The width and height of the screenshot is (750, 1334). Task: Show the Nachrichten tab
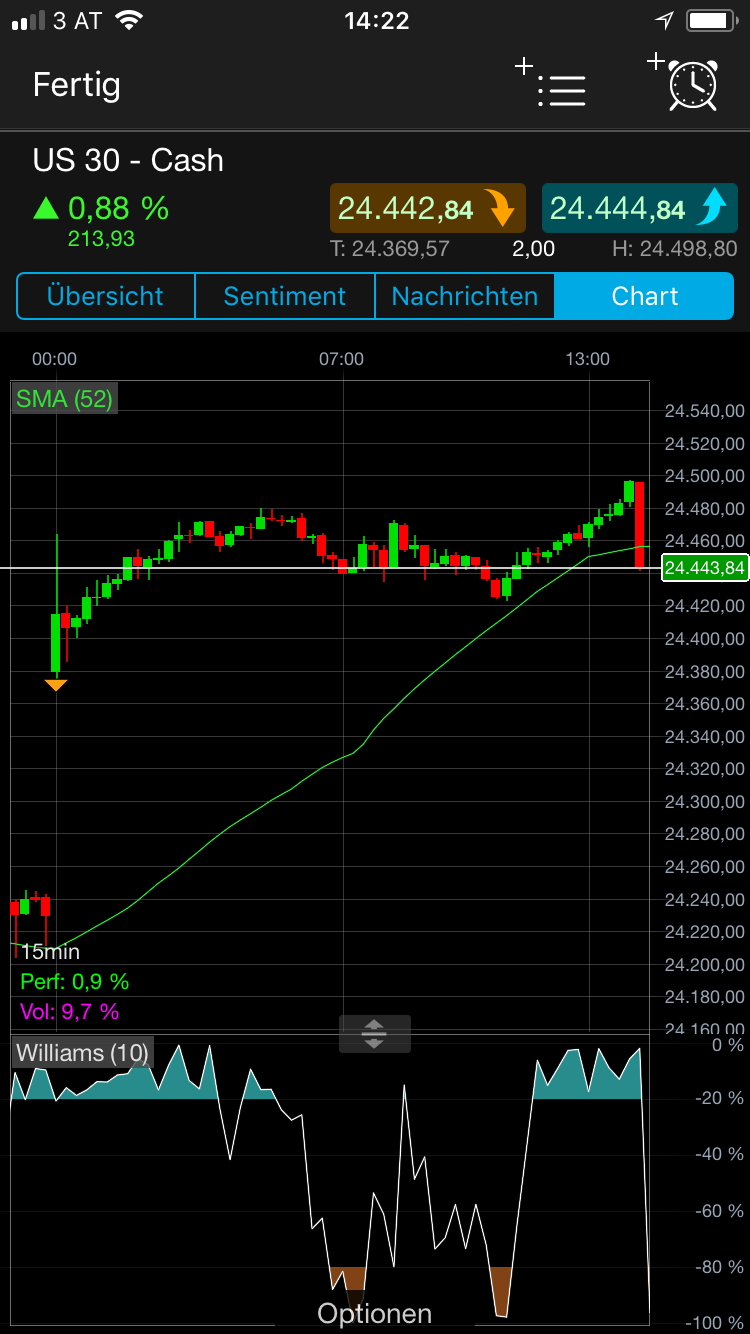464,296
